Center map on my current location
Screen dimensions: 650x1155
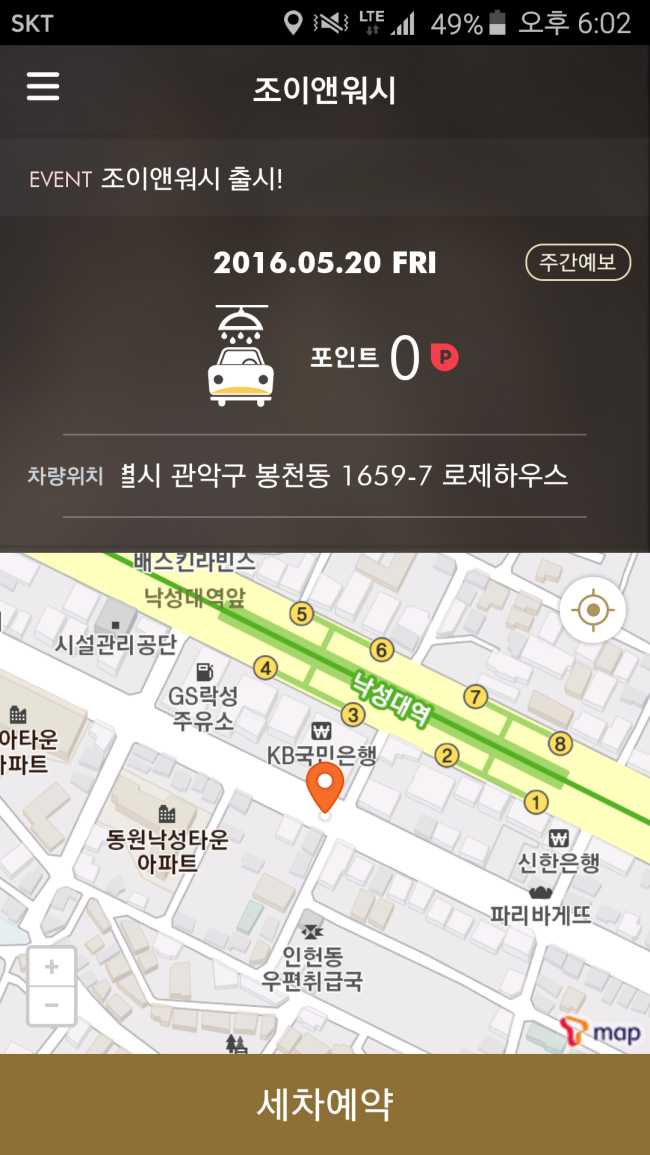pyautogui.click(x=593, y=610)
